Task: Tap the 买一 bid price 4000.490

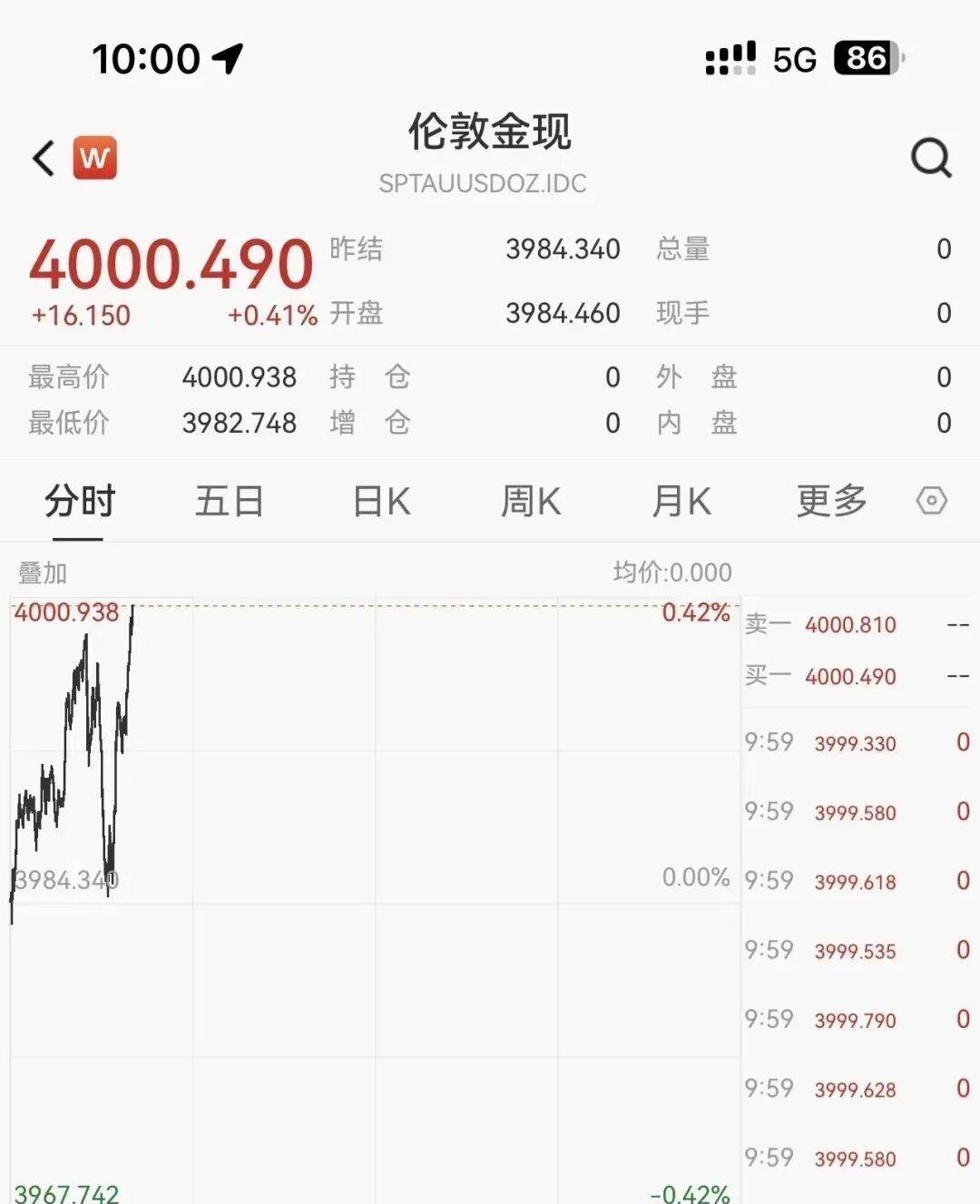Action: (848, 677)
